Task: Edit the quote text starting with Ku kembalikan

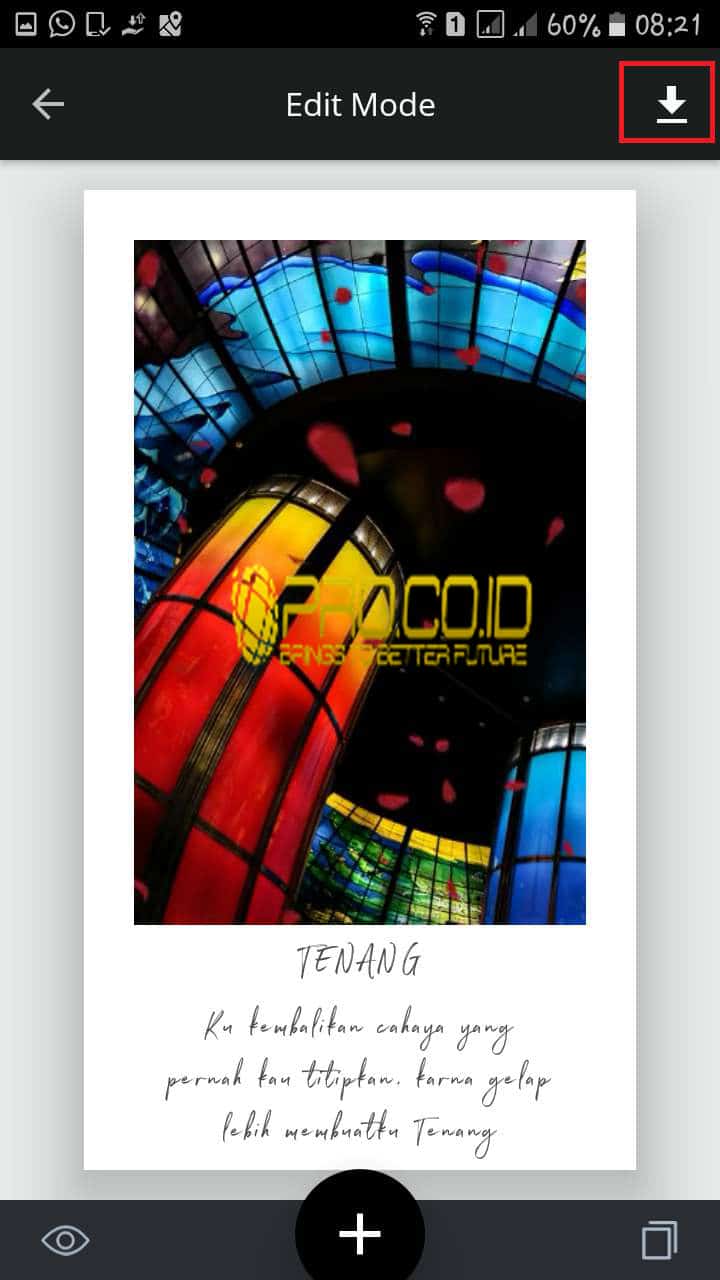Action: pos(359,1082)
